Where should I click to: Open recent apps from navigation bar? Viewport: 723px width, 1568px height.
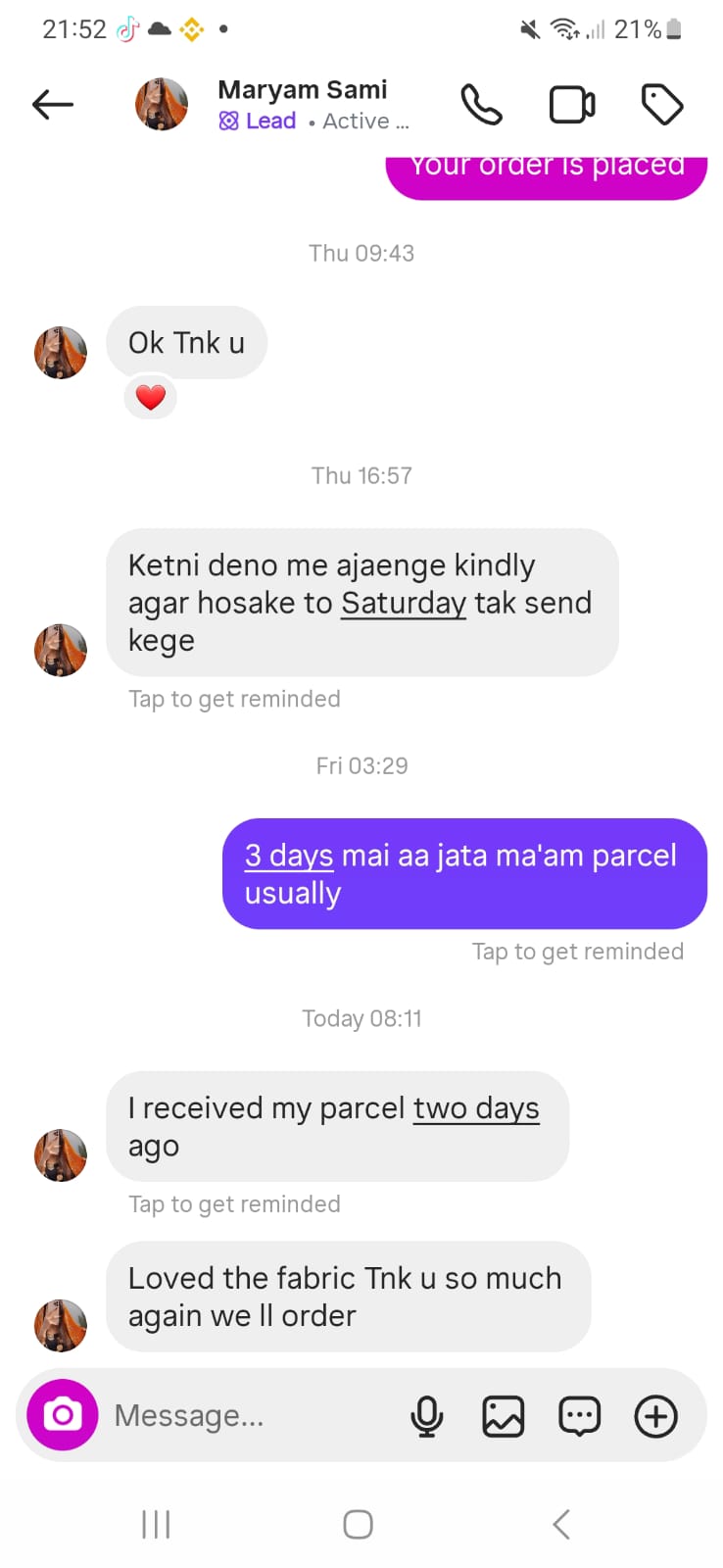(x=156, y=1524)
